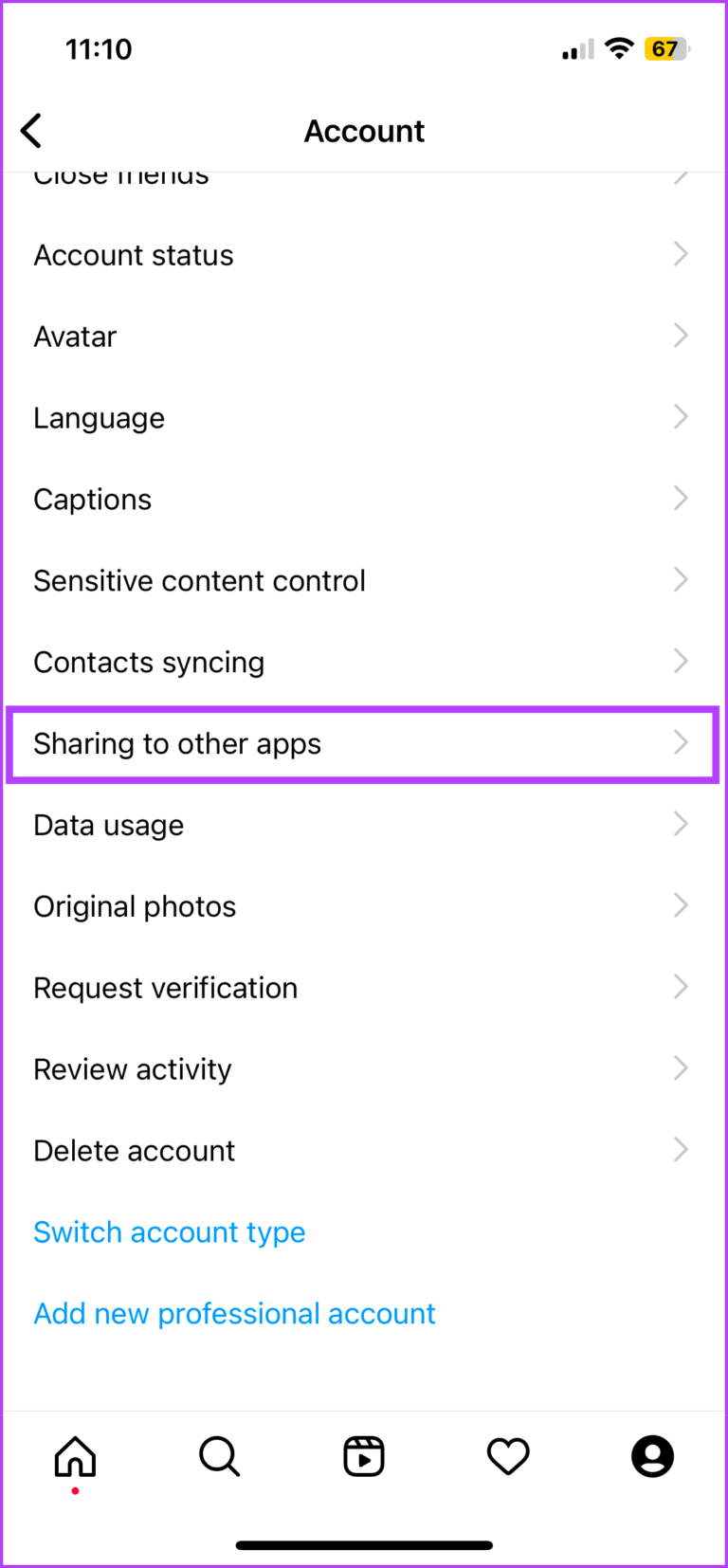The width and height of the screenshot is (728, 1568).
Task: Expand the Account status chevron
Action: coord(681,253)
